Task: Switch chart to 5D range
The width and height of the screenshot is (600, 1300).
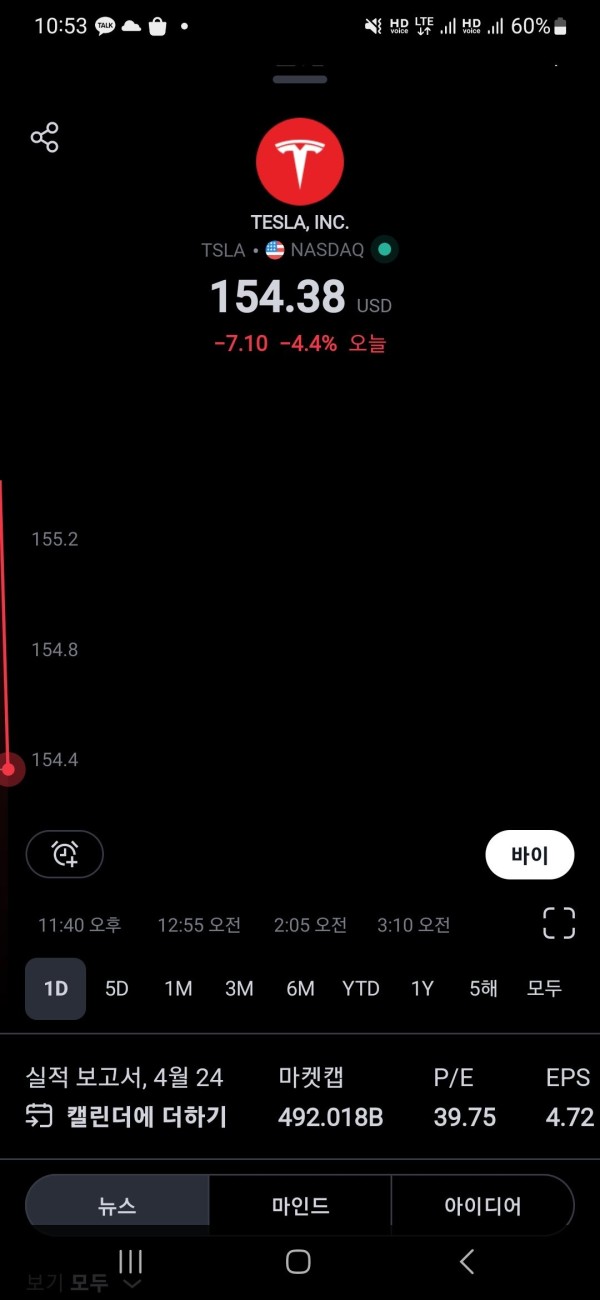Action: (x=117, y=988)
